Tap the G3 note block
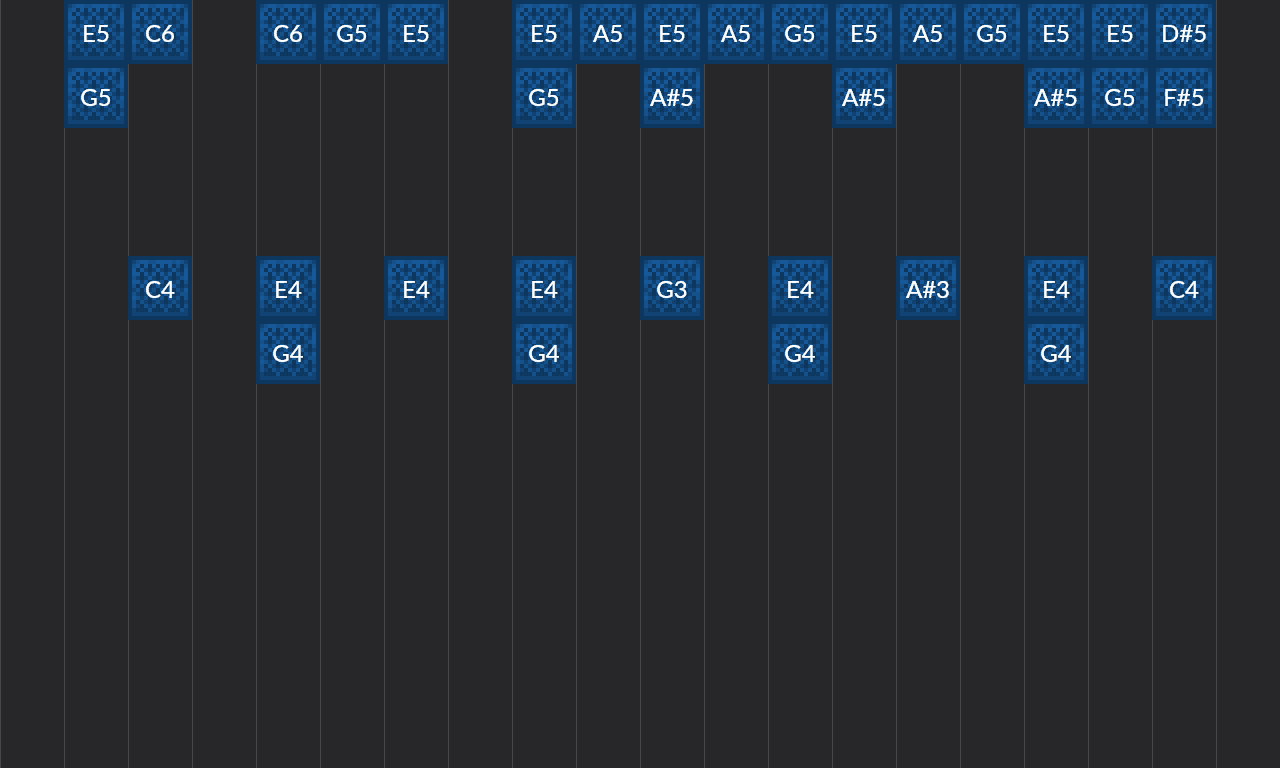1280x768 pixels. tap(672, 289)
